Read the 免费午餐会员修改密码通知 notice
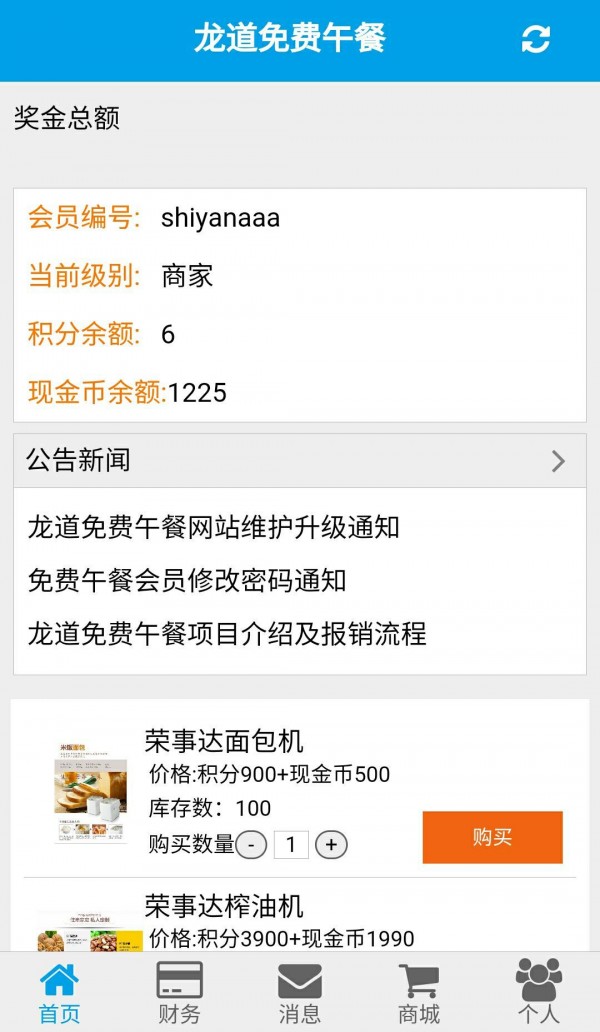The width and height of the screenshot is (600, 1032). click(x=187, y=580)
